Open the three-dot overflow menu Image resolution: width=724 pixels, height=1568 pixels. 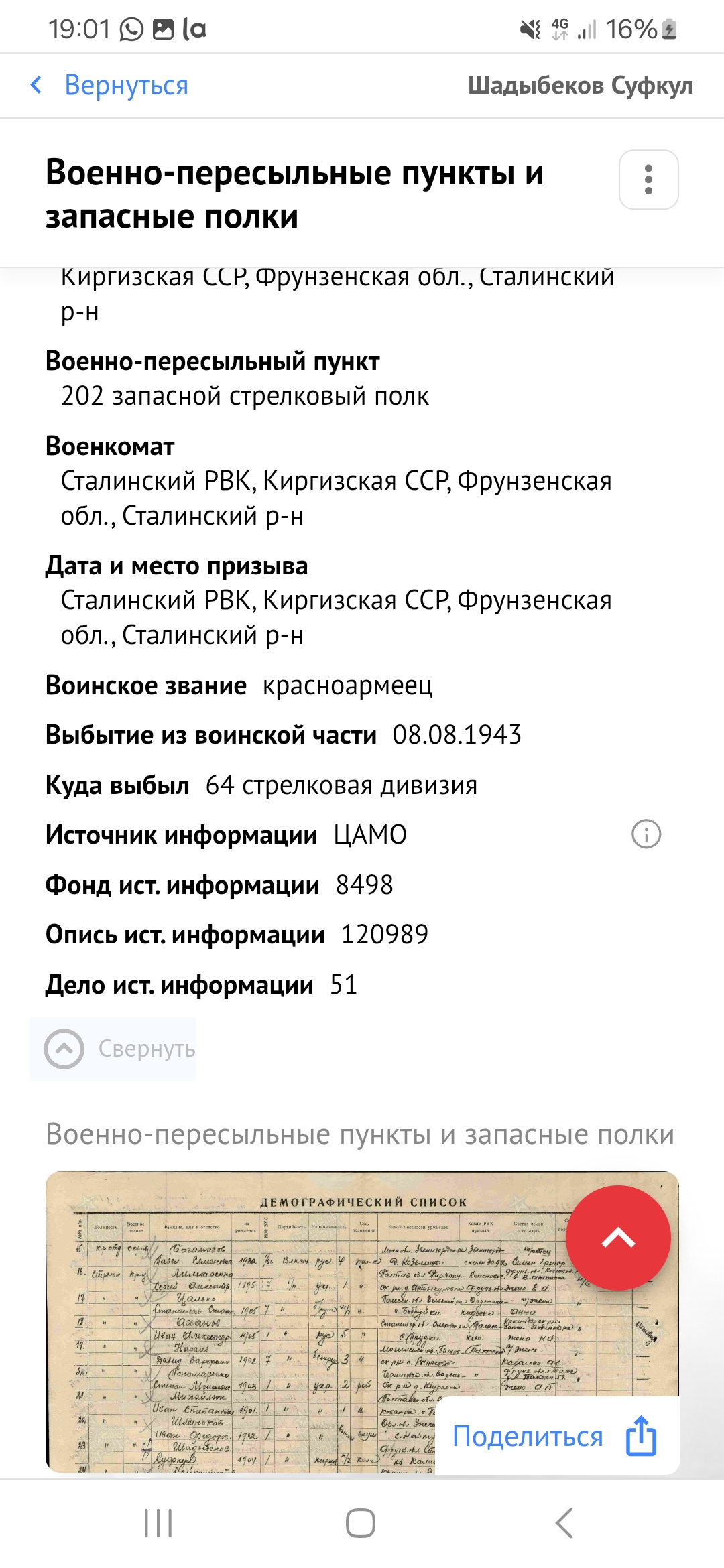(648, 180)
